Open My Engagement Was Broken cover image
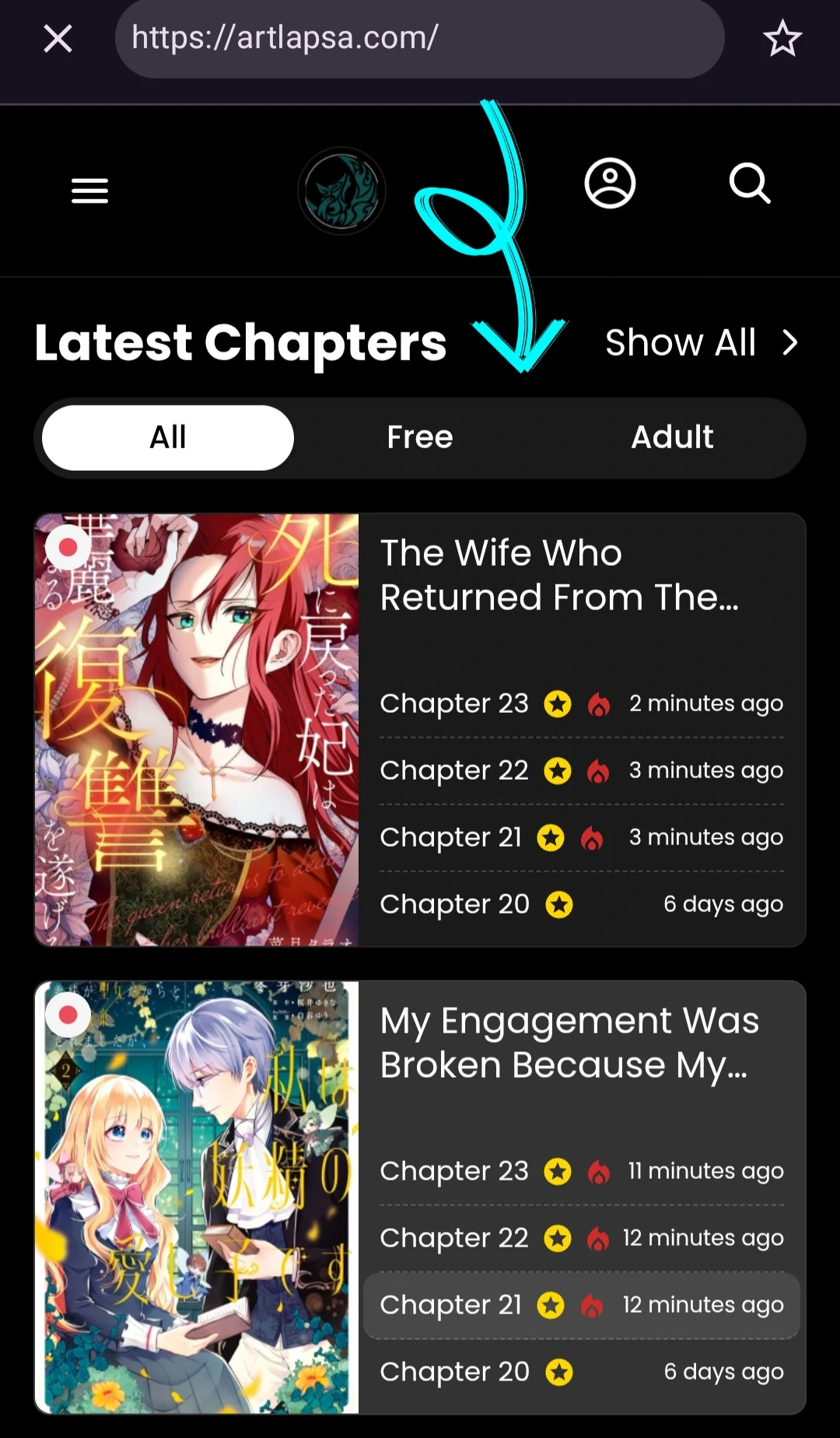The width and height of the screenshot is (840, 1438). pyautogui.click(x=197, y=1197)
